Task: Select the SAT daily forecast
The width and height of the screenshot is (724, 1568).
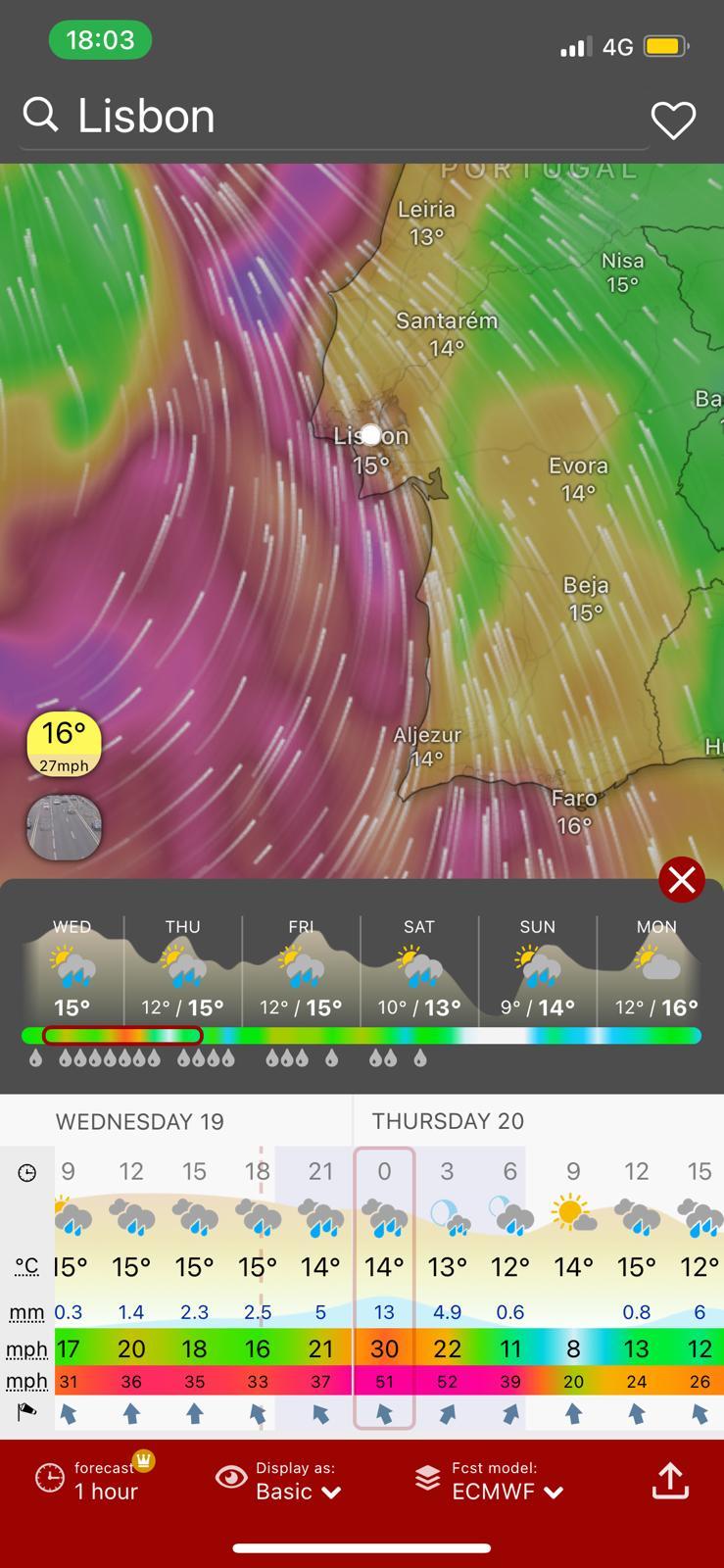Action: tap(419, 969)
